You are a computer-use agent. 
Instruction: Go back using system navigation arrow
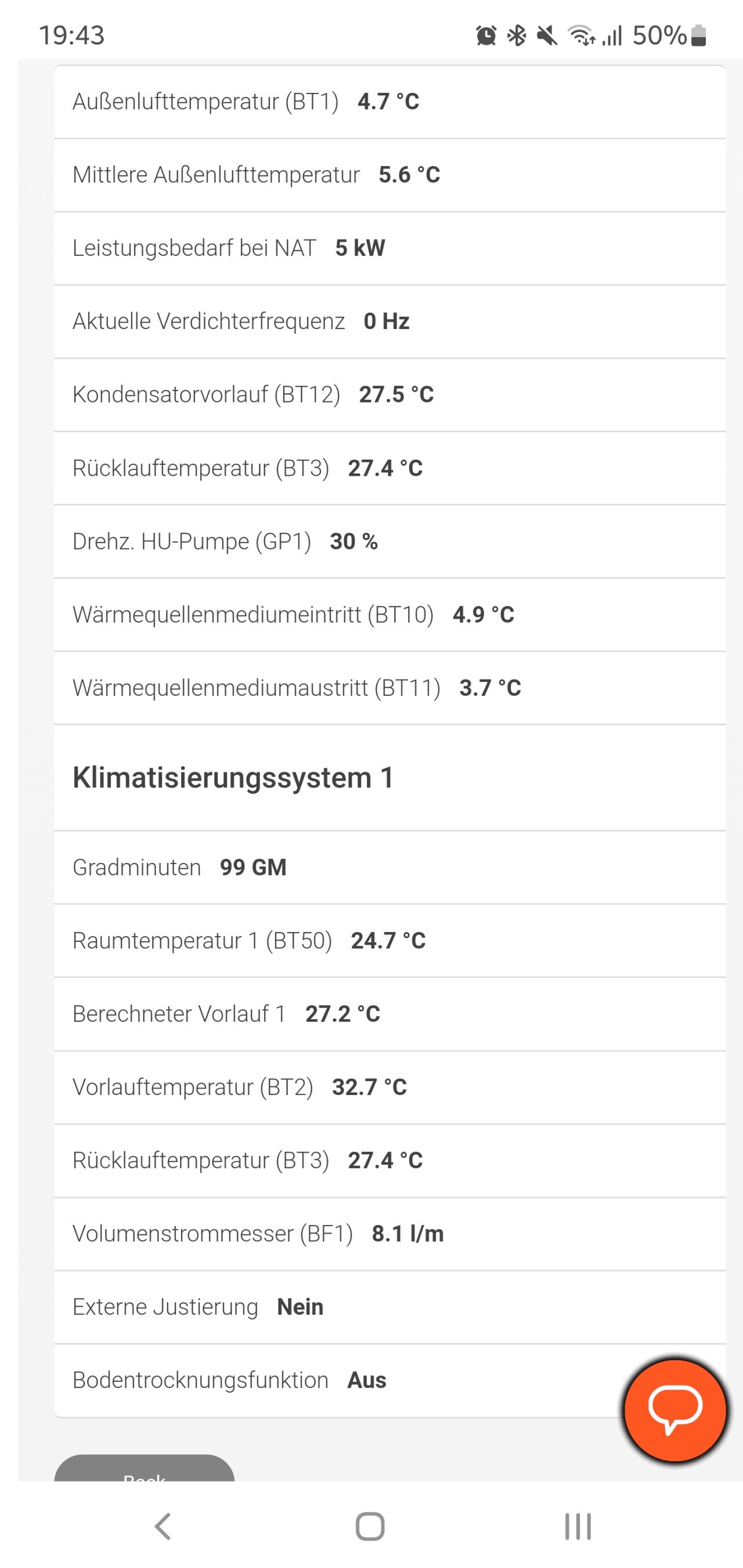pyautogui.click(x=162, y=1527)
